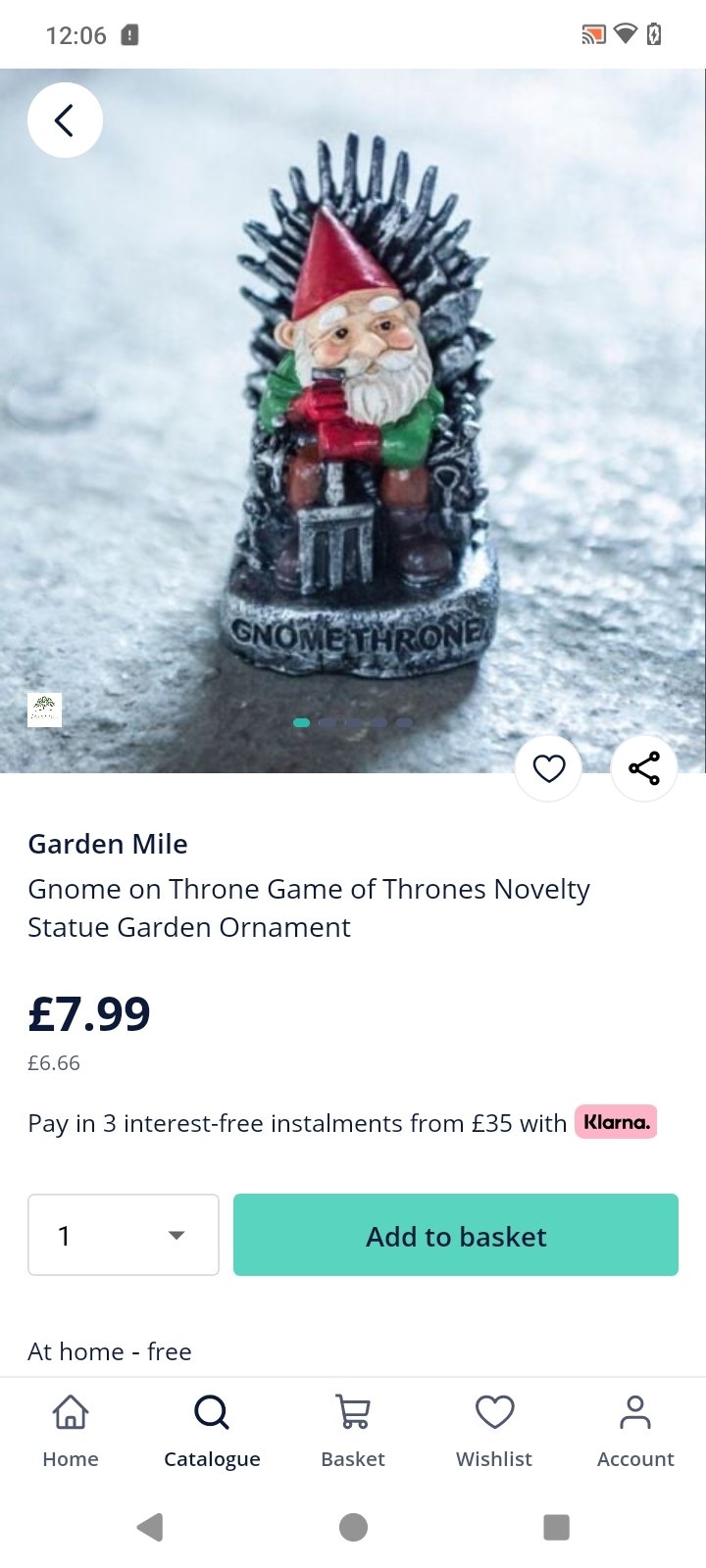Open the Wishlist tab
706x1568 pixels.
tap(494, 1430)
